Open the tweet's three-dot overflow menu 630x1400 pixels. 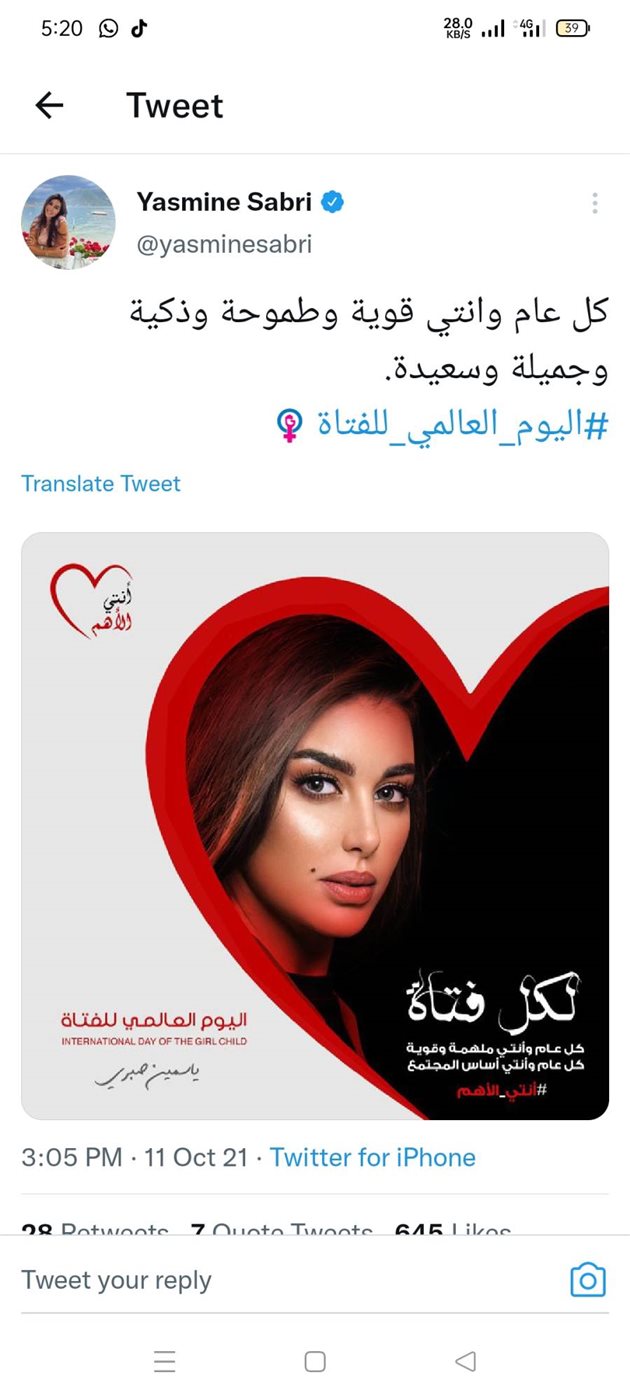tap(595, 203)
